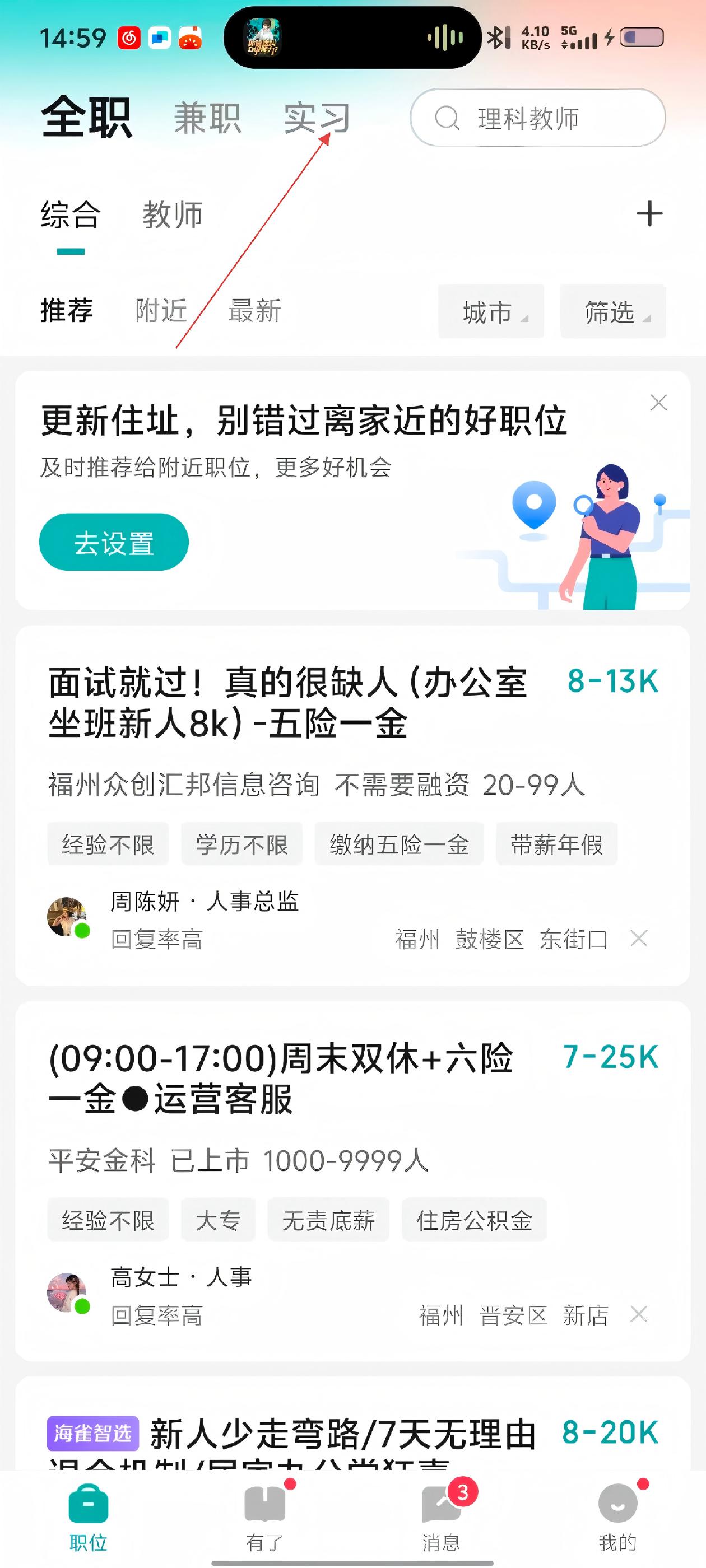Show 附近 jobs
The width and height of the screenshot is (706, 1568).
161,310
